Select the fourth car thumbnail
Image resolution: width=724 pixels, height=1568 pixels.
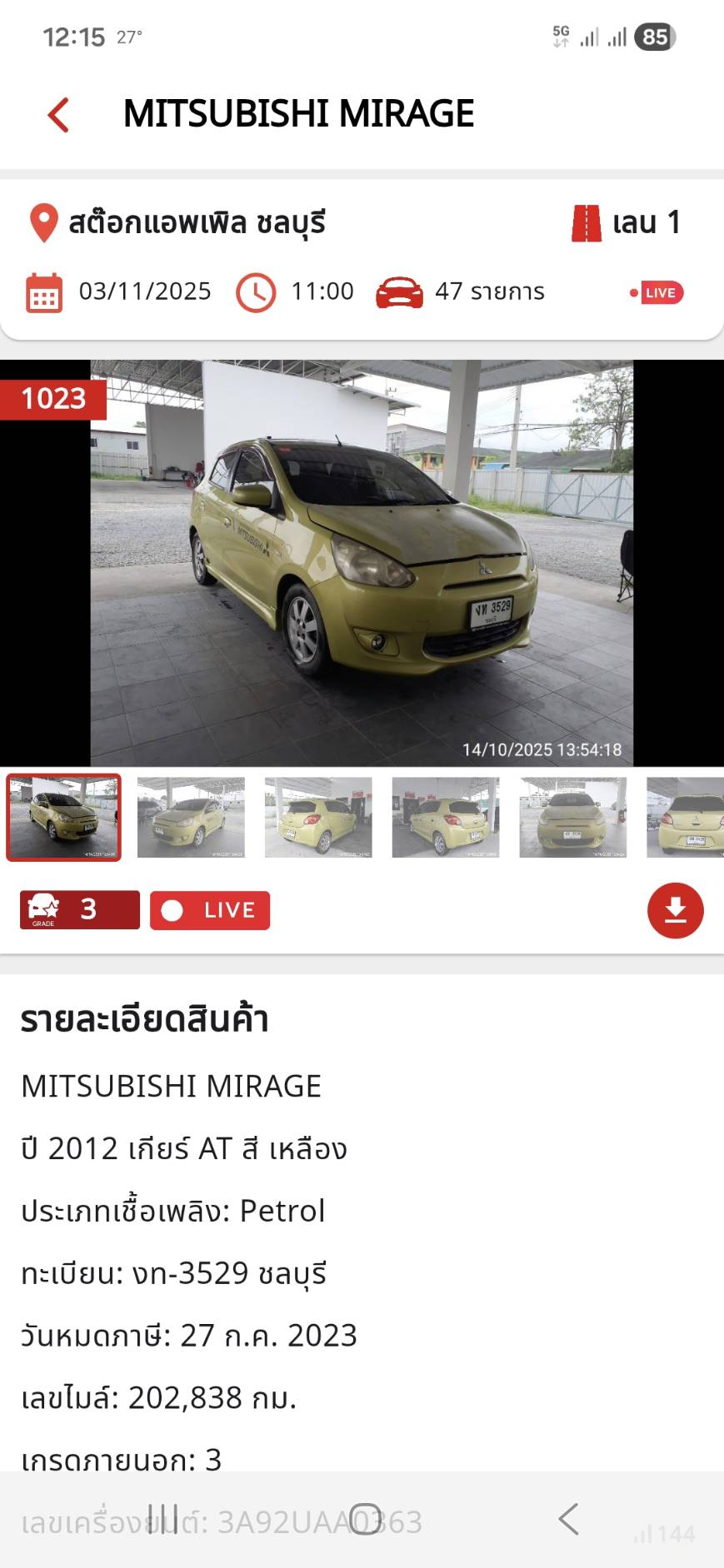click(x=446, y=817)
